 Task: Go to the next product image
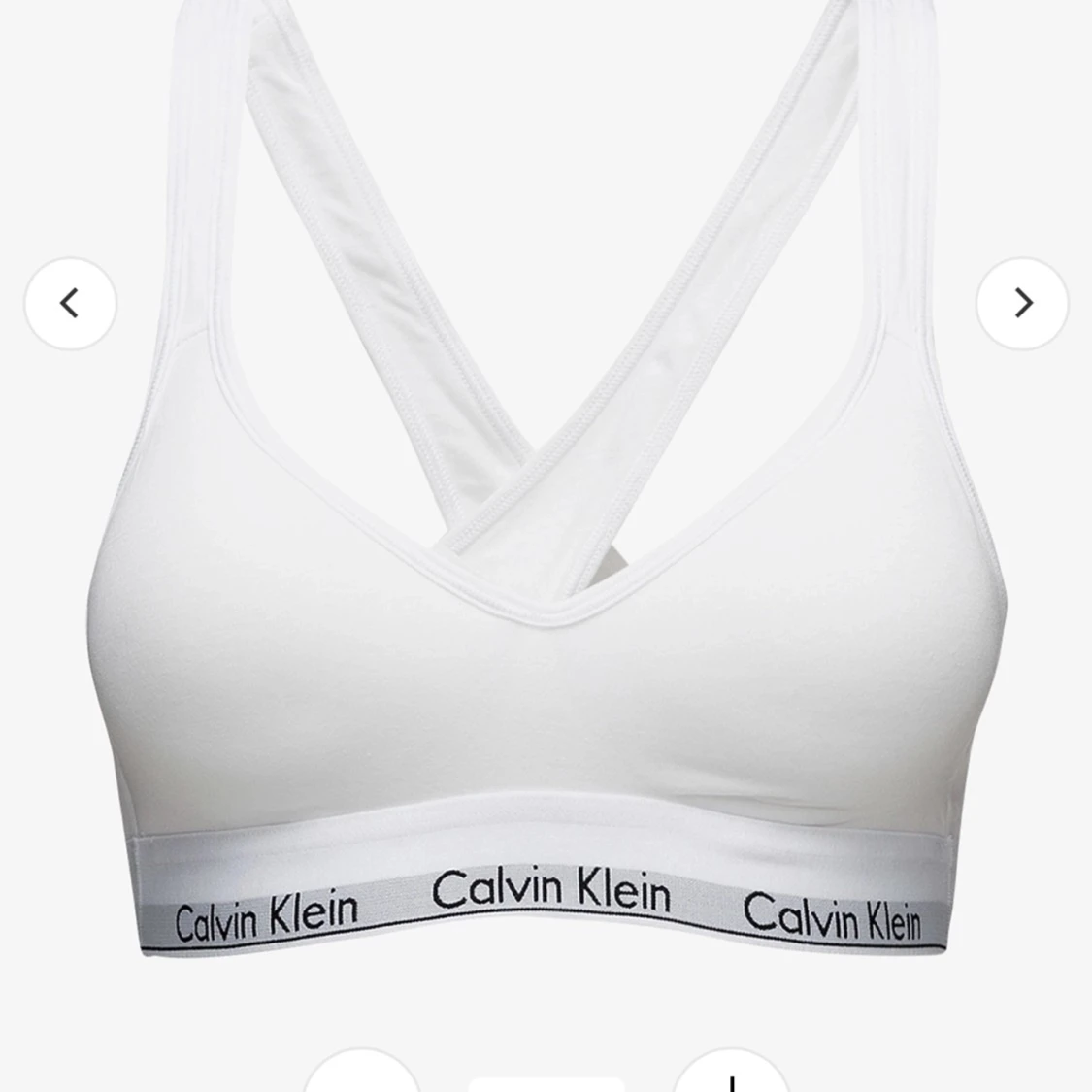[x=1022, y=304]
